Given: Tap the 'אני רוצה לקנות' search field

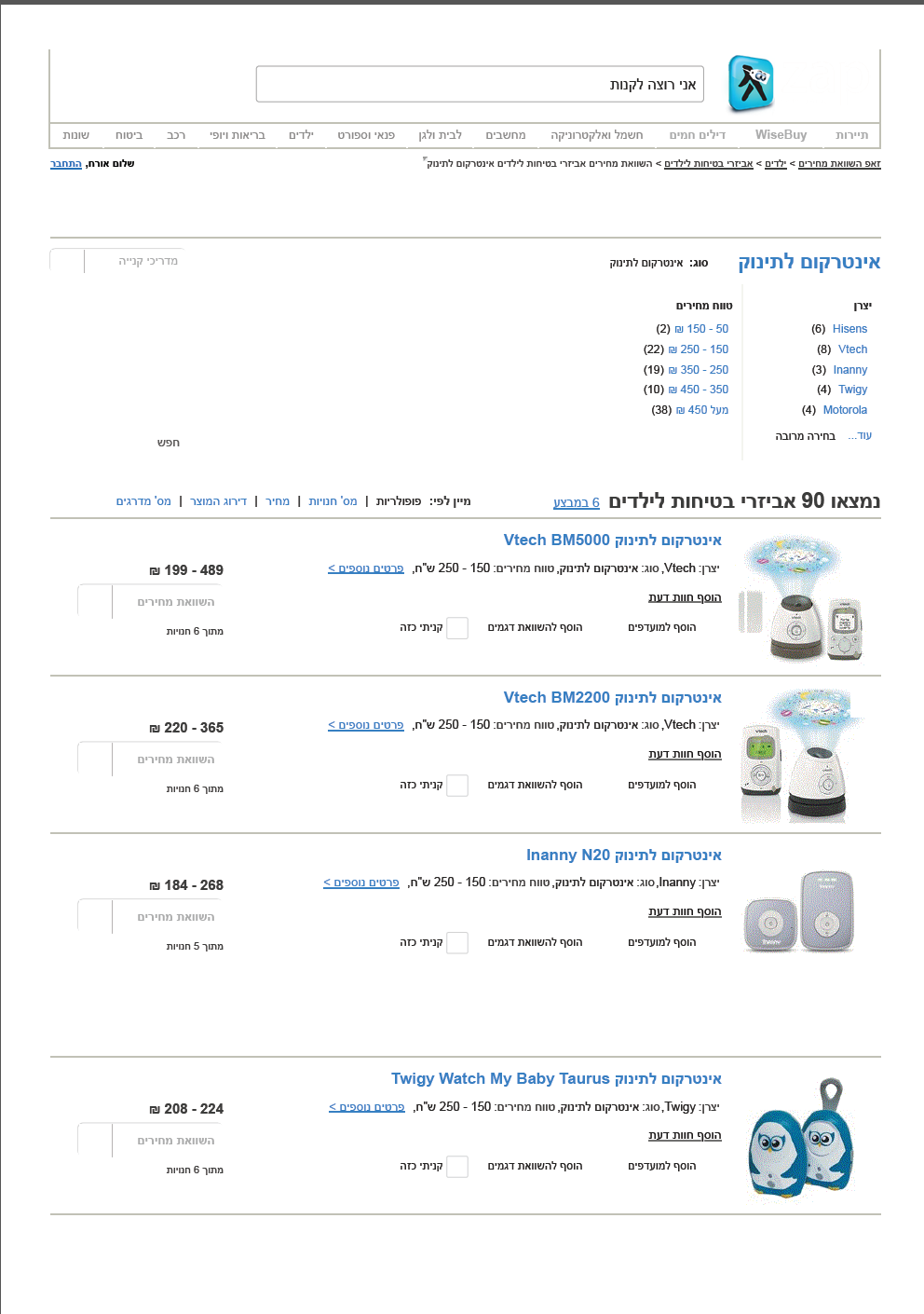Looking at the screenshot, I should (479, 84).
